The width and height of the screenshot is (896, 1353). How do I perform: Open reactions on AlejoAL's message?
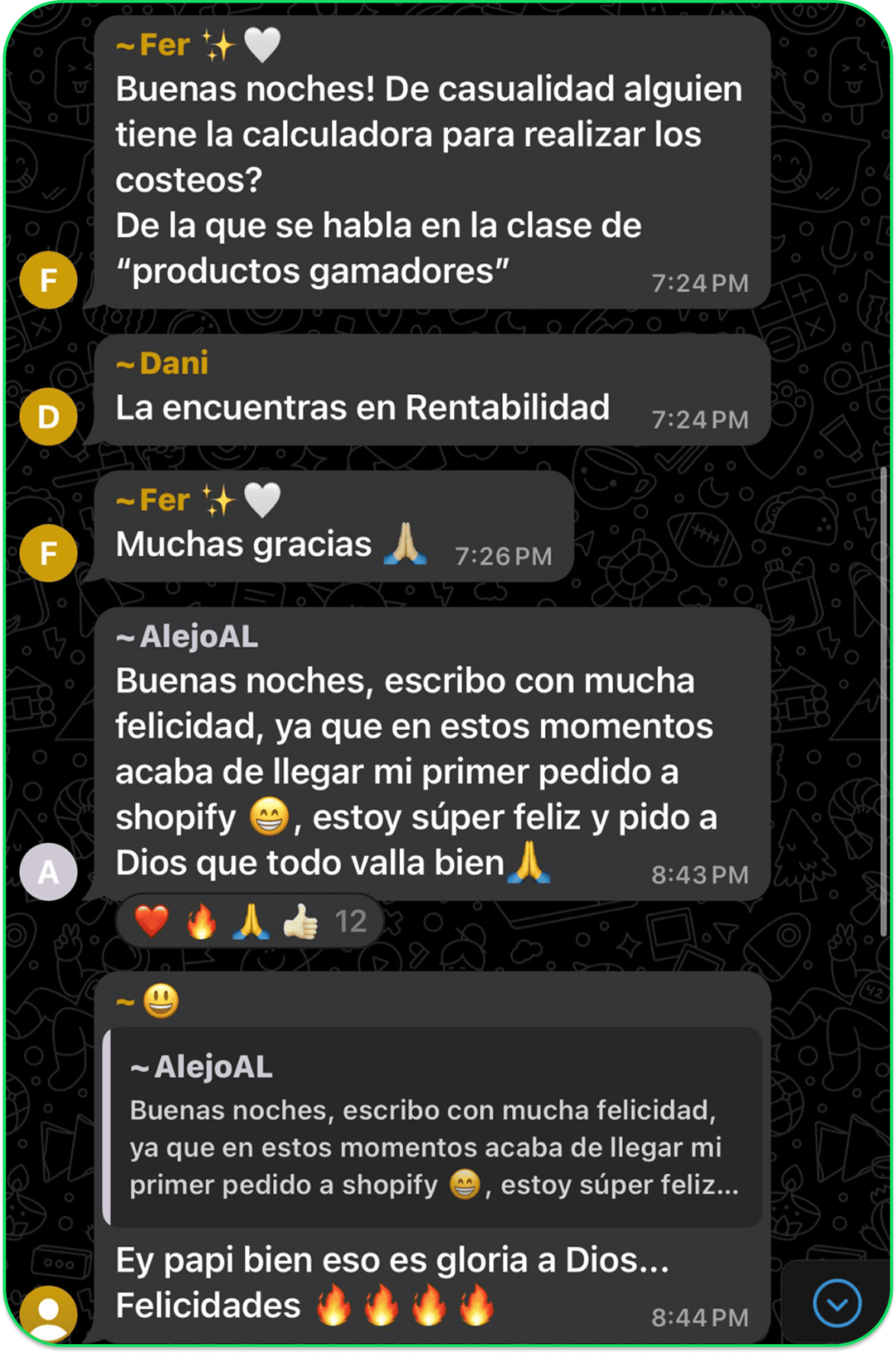[249, 922]
